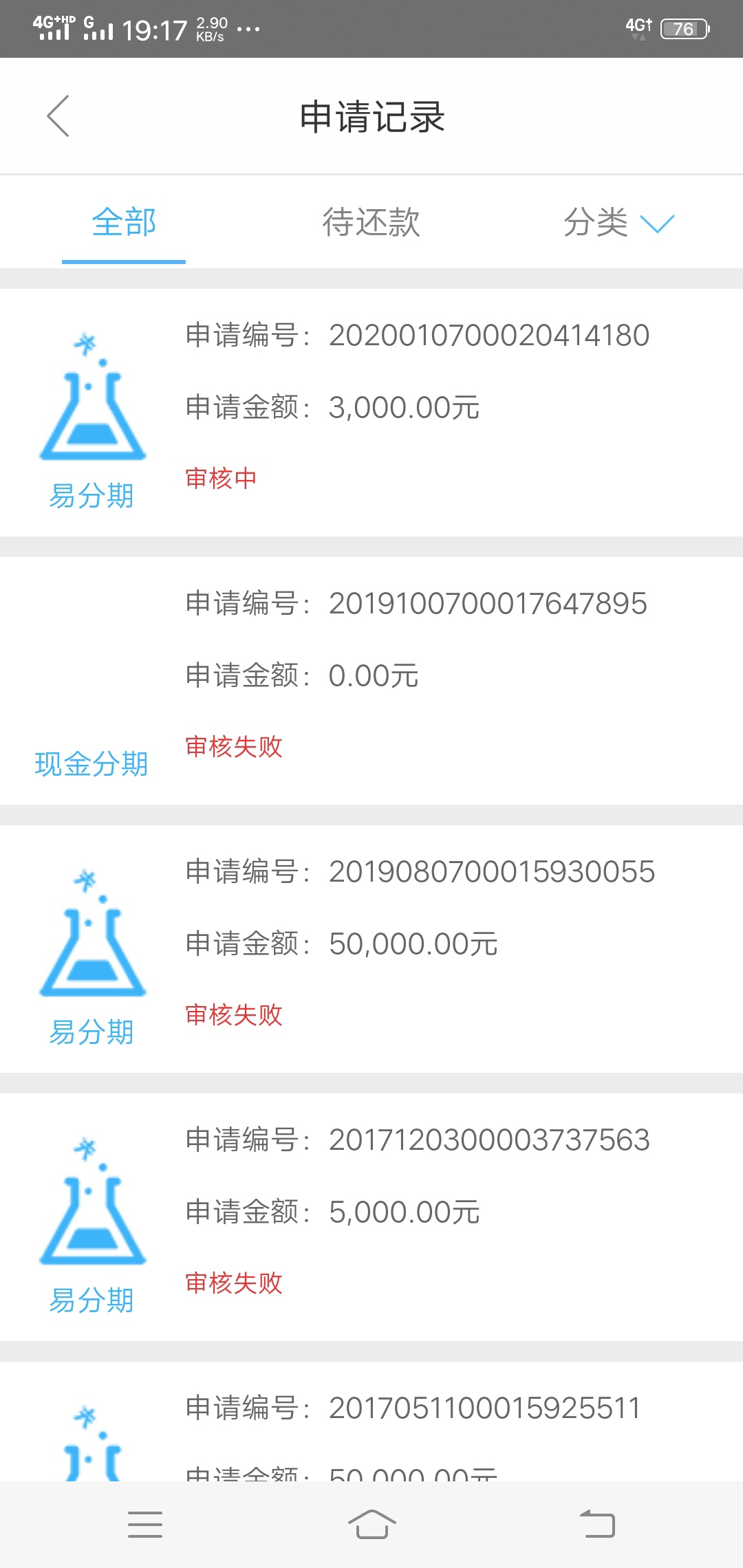
Task: Go back using the top-left arrow
Action: (58, 116)
